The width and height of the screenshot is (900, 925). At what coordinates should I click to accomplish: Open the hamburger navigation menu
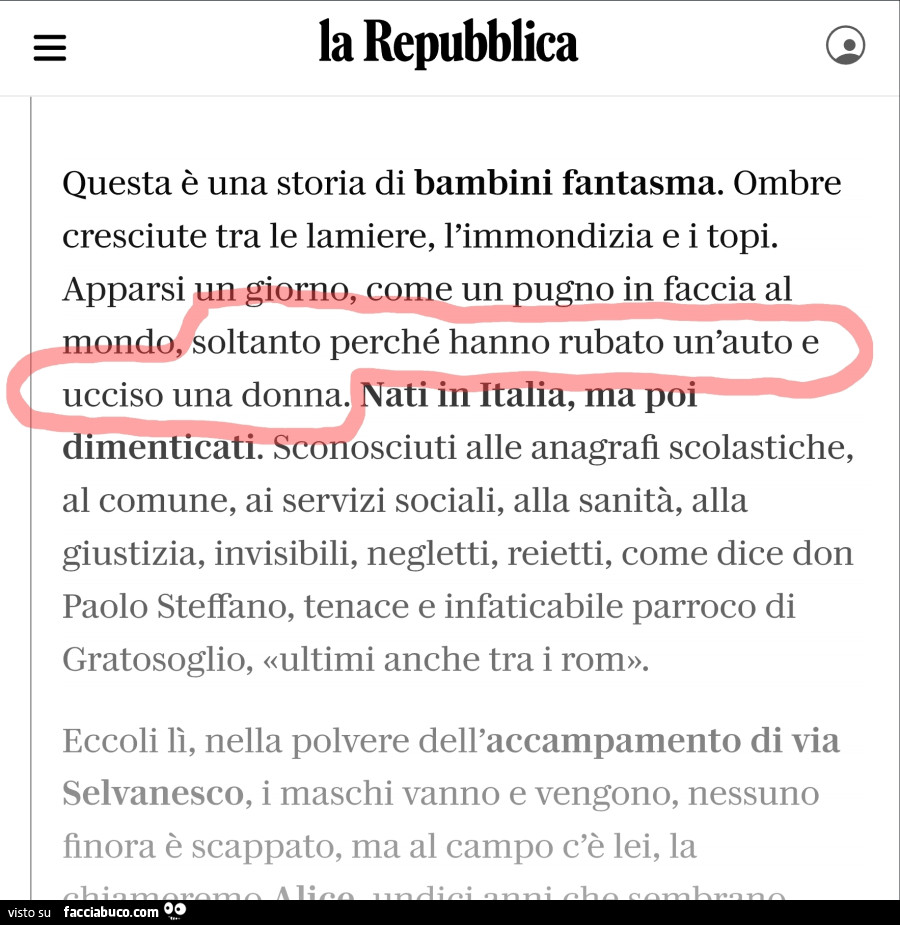(49, 48)
